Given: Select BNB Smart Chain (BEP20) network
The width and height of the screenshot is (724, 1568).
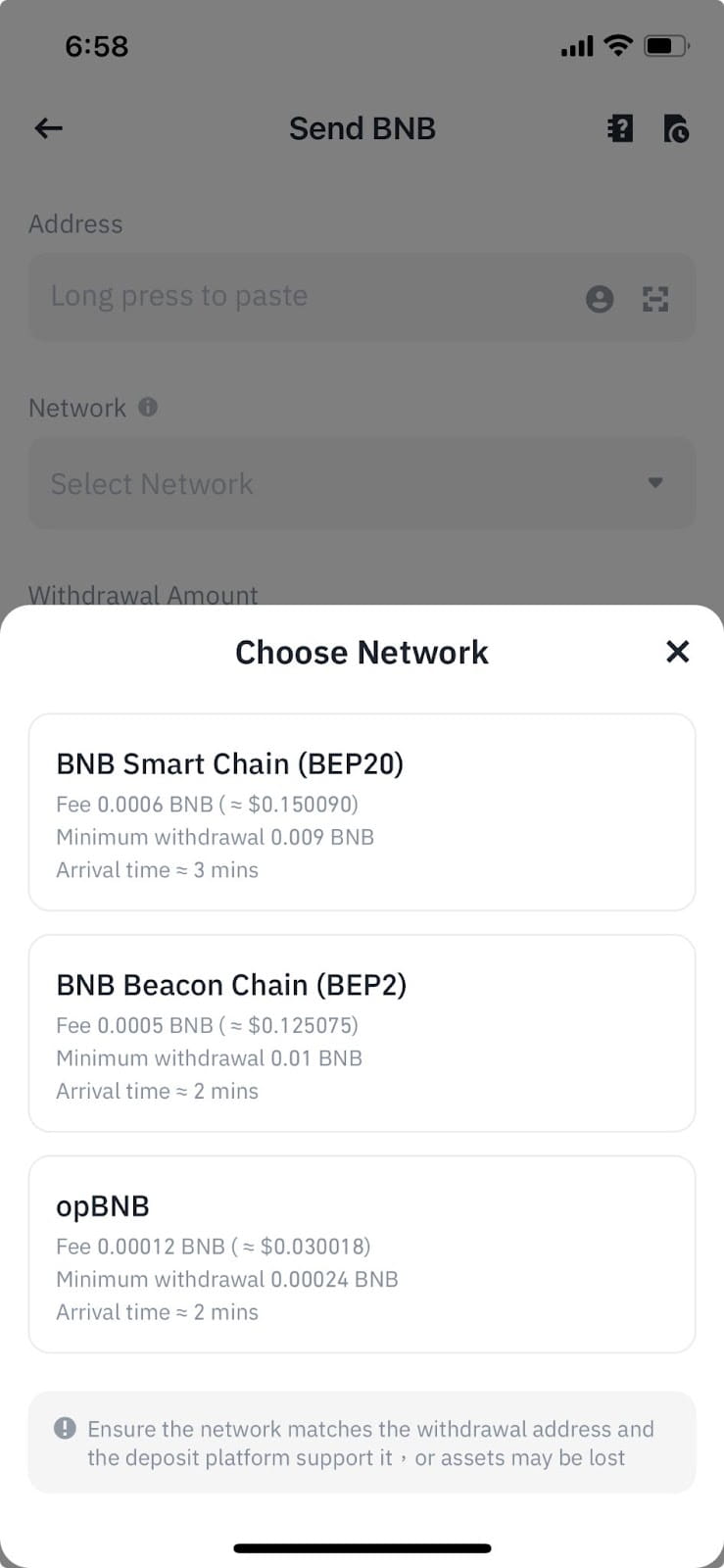Looking at the screenshot, I should click(x=362, y=812).
